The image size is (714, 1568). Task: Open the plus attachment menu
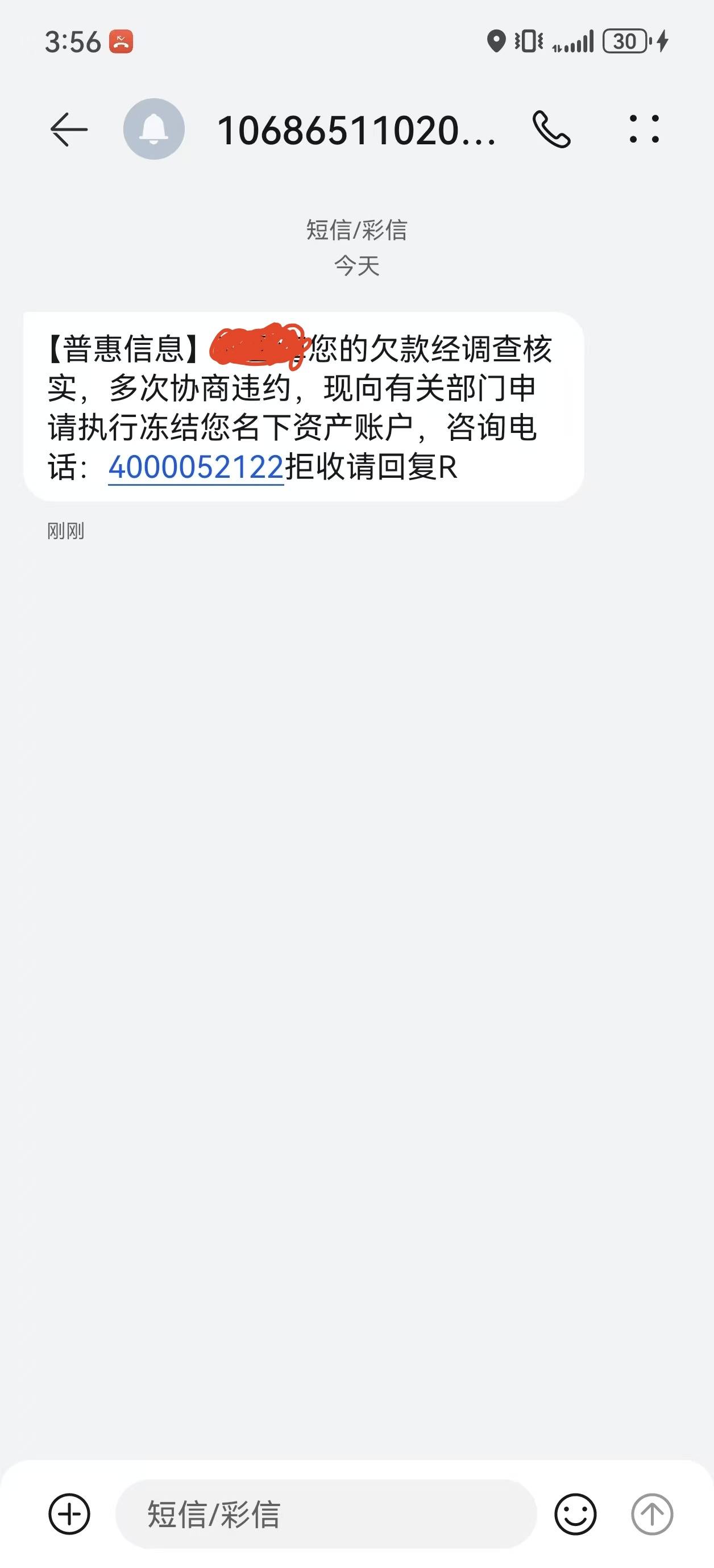click(x=69, y=1514)
